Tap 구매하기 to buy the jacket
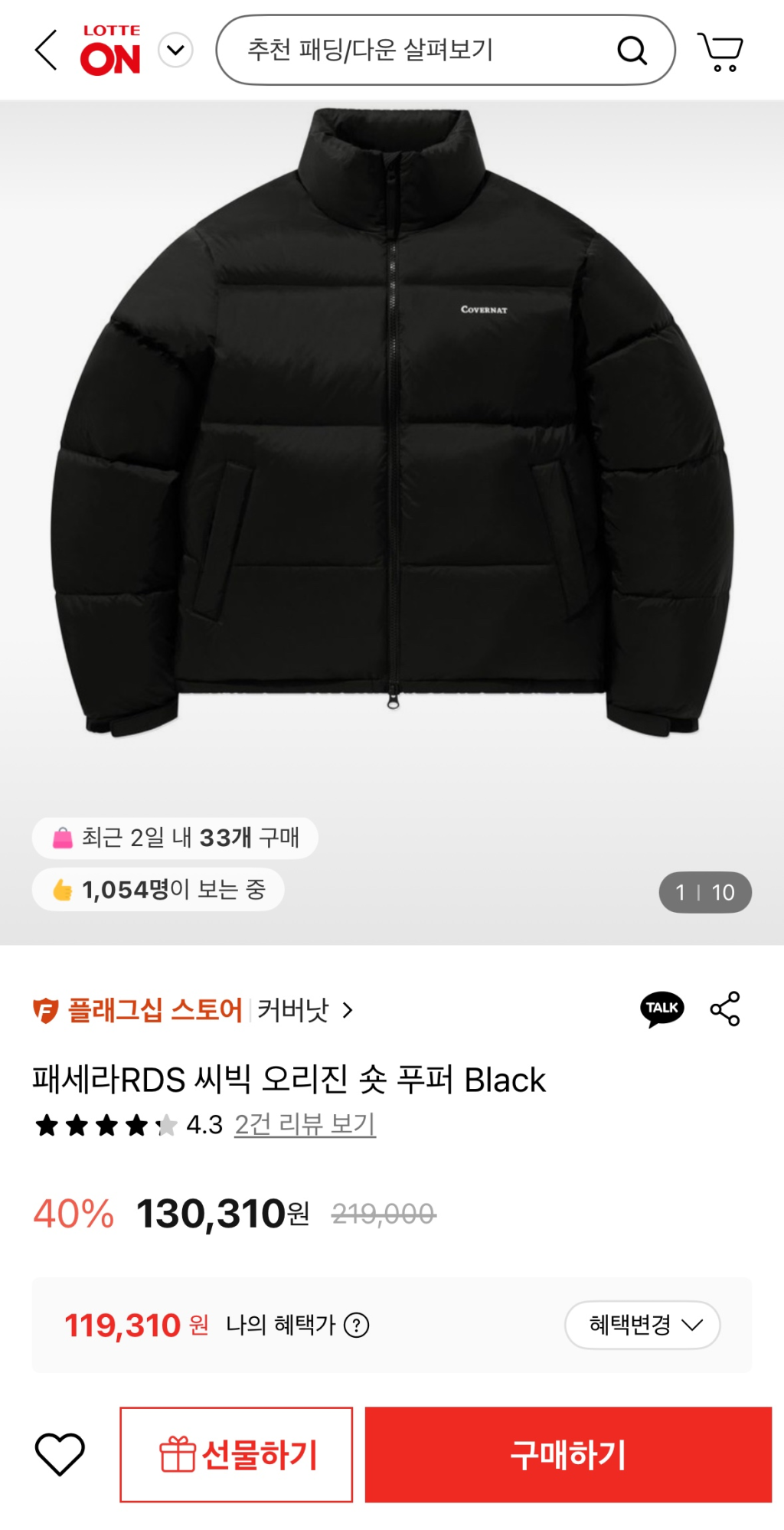Viewport: 784px width, 1530px height. pos(568,1454)
